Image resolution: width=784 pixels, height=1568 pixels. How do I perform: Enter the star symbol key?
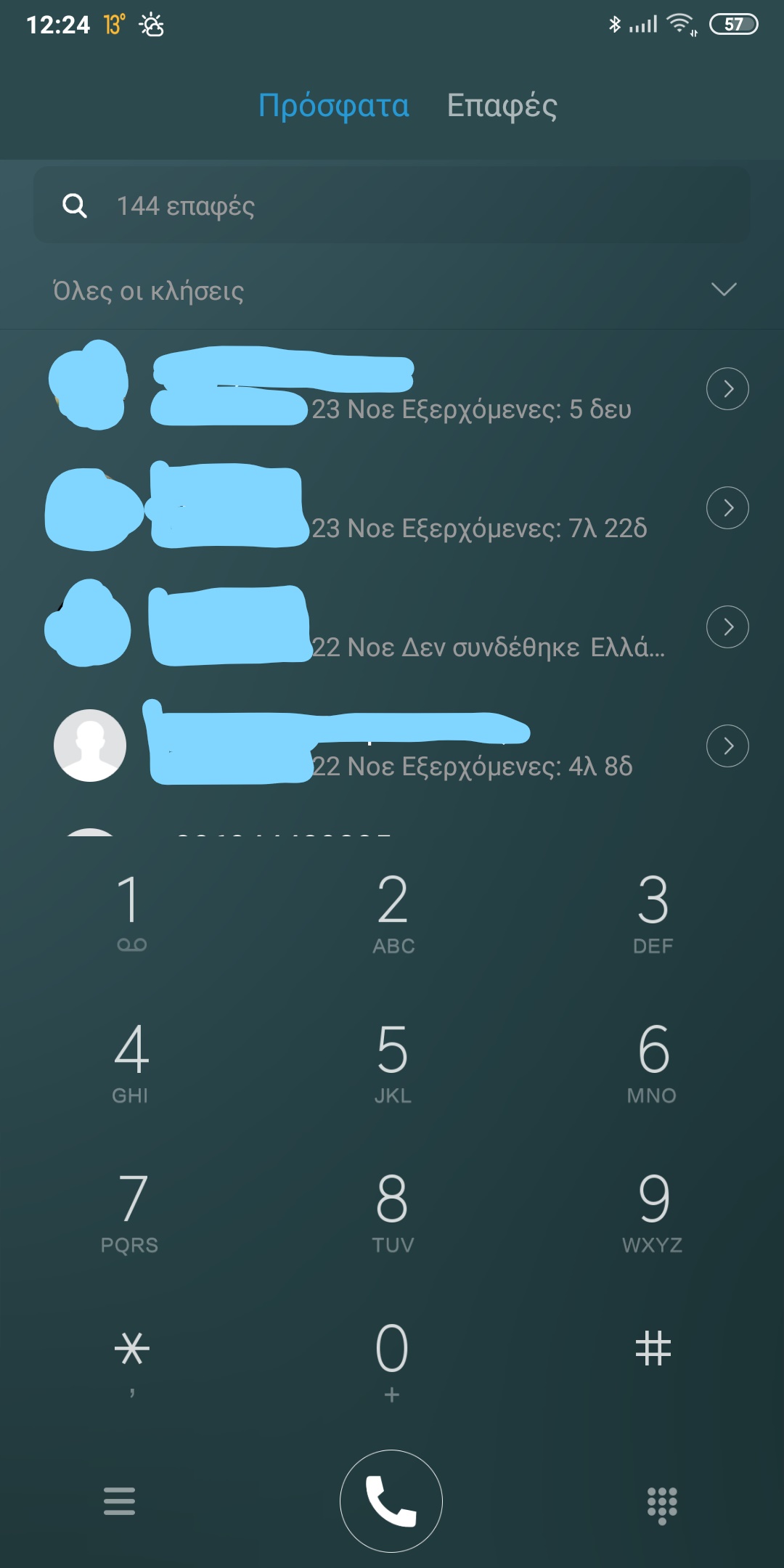click(131, 1360)
